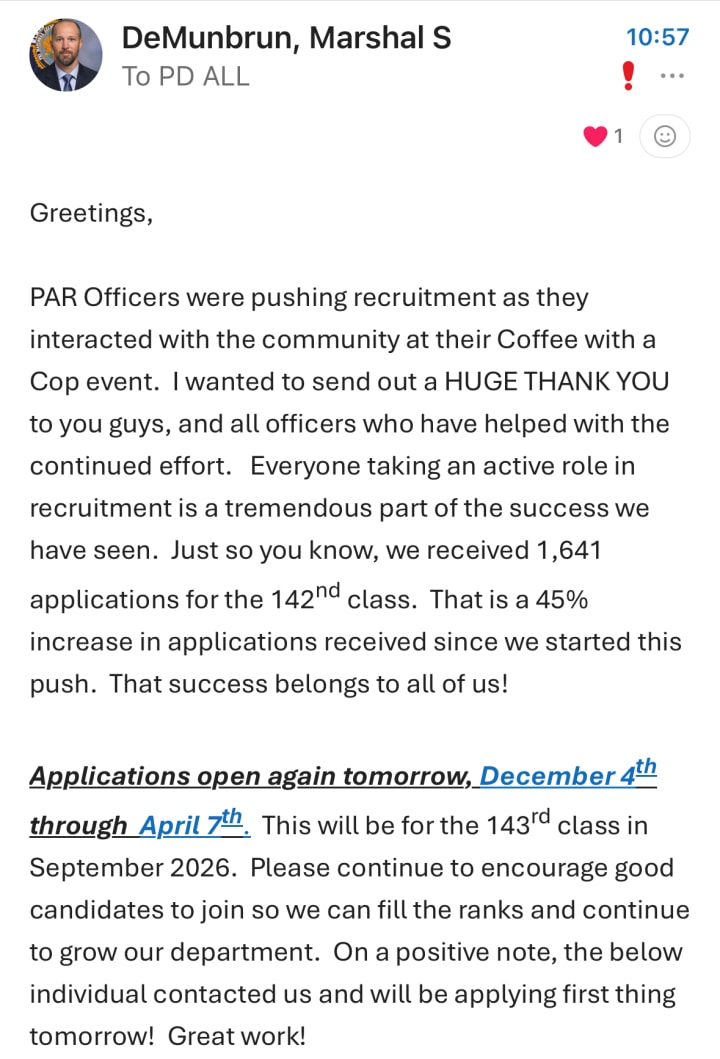Open the email's three-dot overflow menu
This screenshot has width=720, height=1059.
tap(671, 76)
